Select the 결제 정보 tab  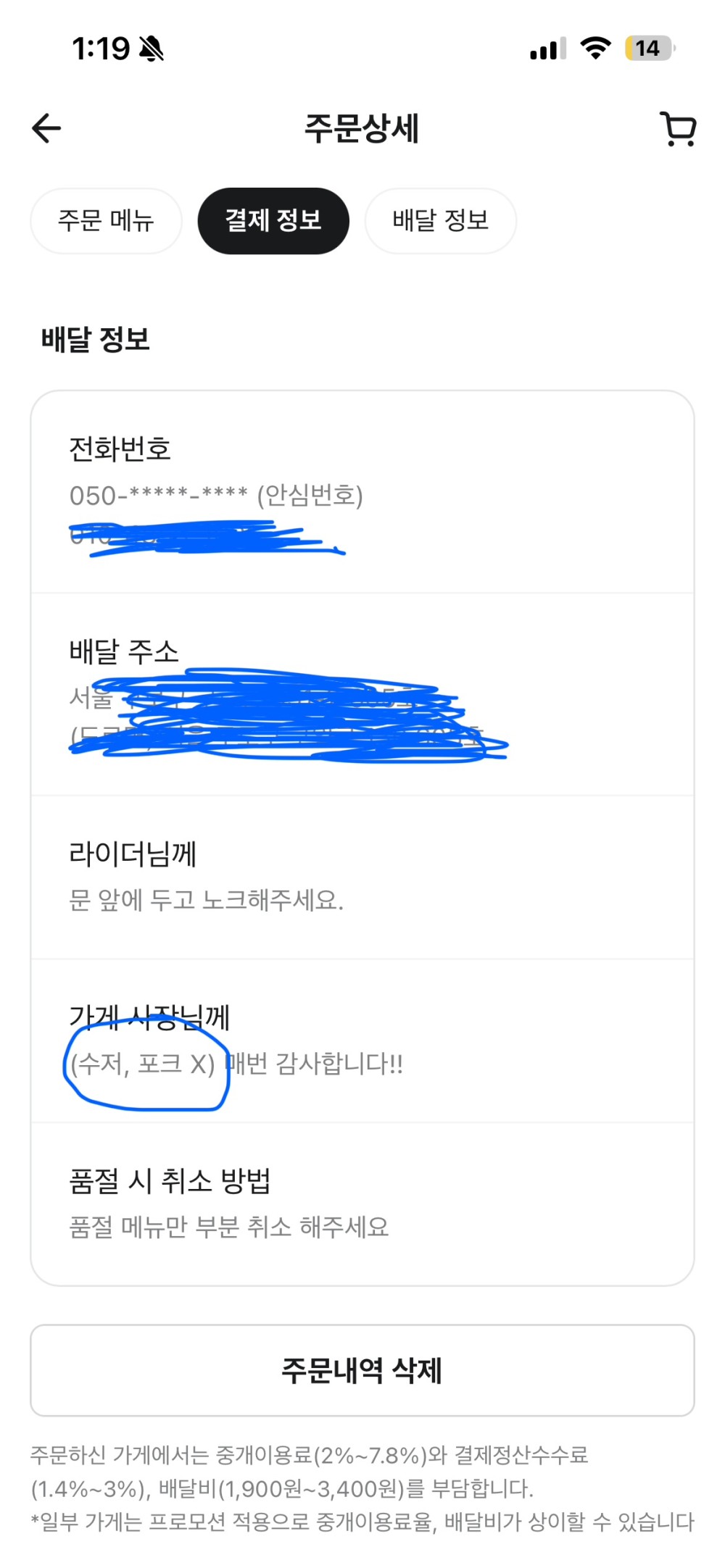(x=273, y=220)
